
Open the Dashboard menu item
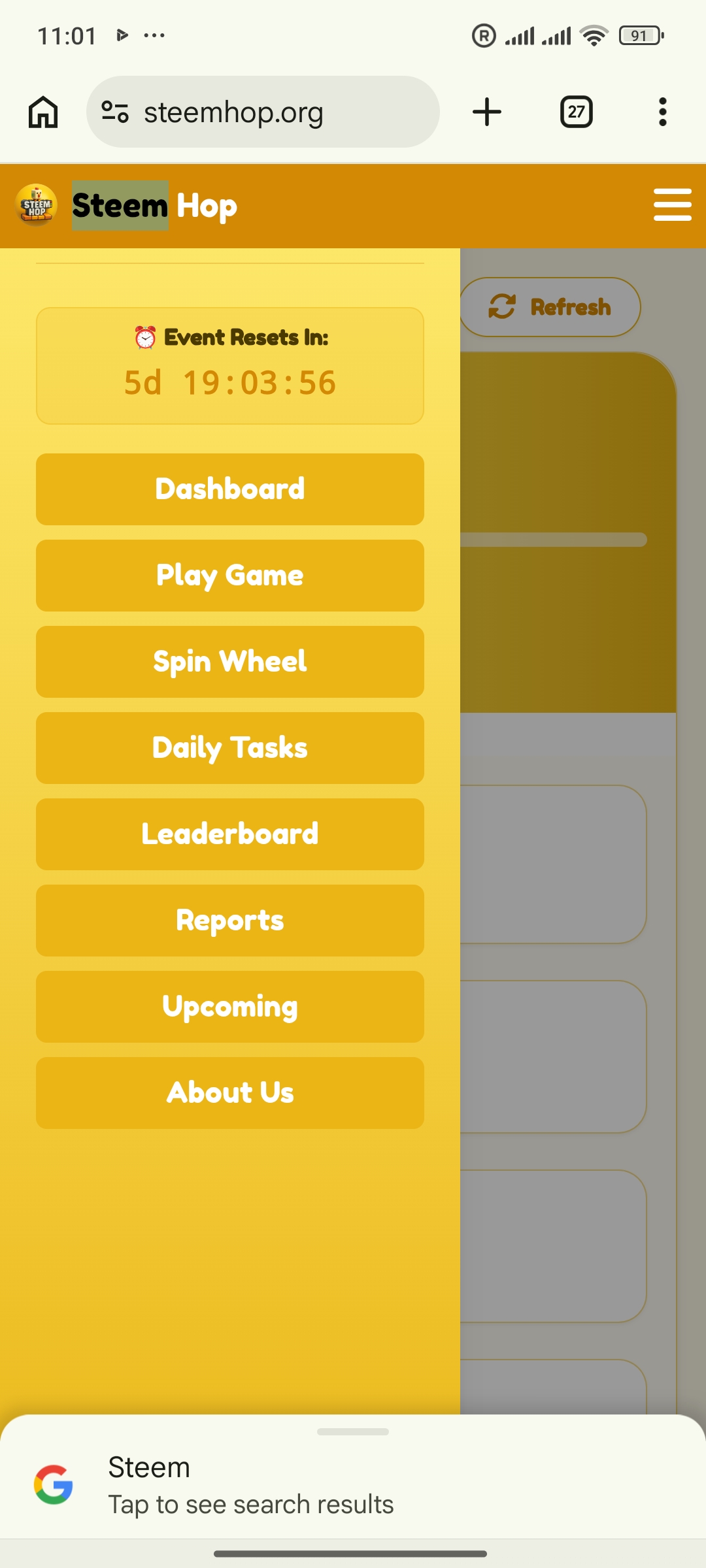coord(230,489)
